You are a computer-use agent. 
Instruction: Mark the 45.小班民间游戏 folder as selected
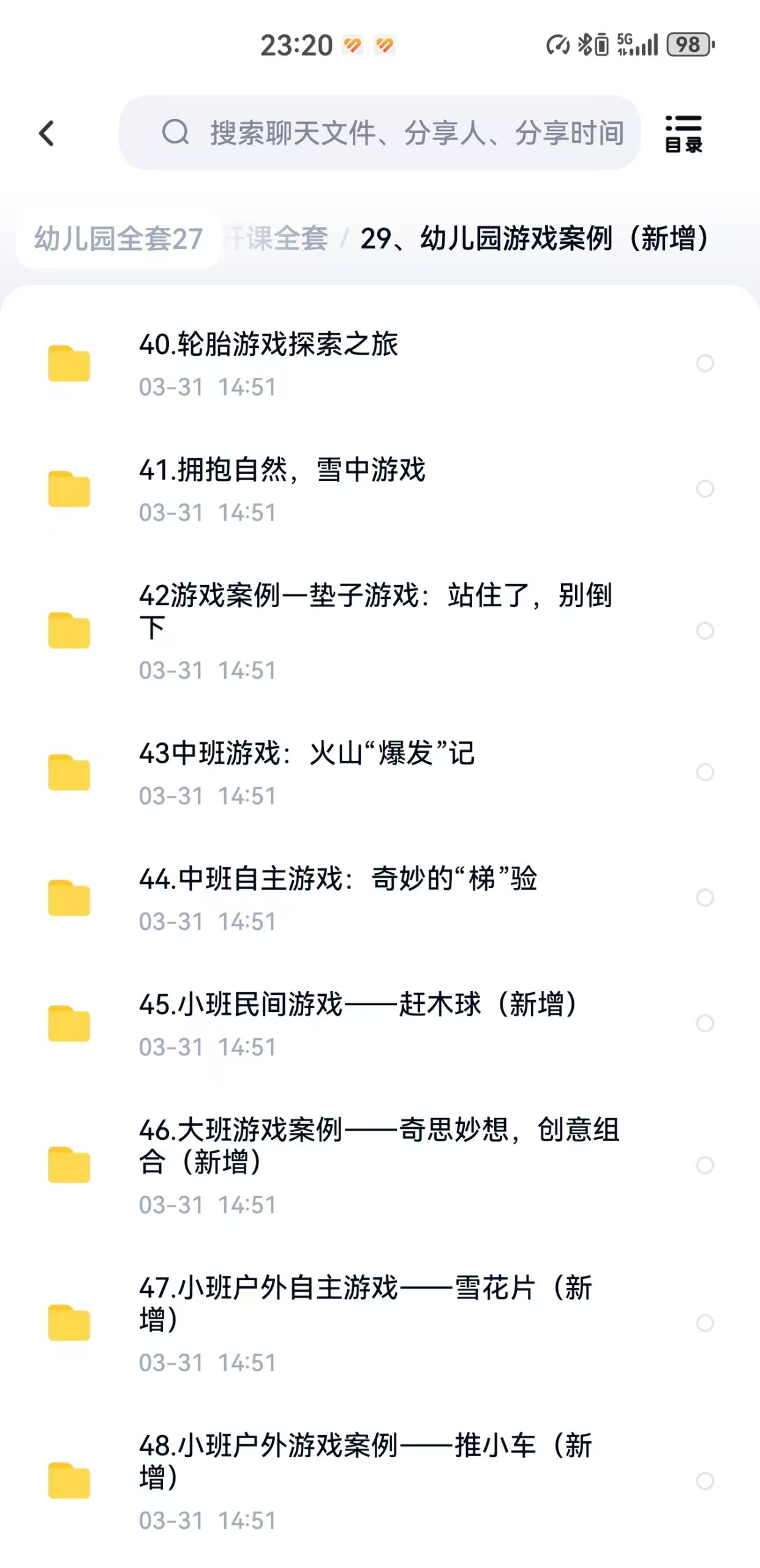click(705, 1023)
